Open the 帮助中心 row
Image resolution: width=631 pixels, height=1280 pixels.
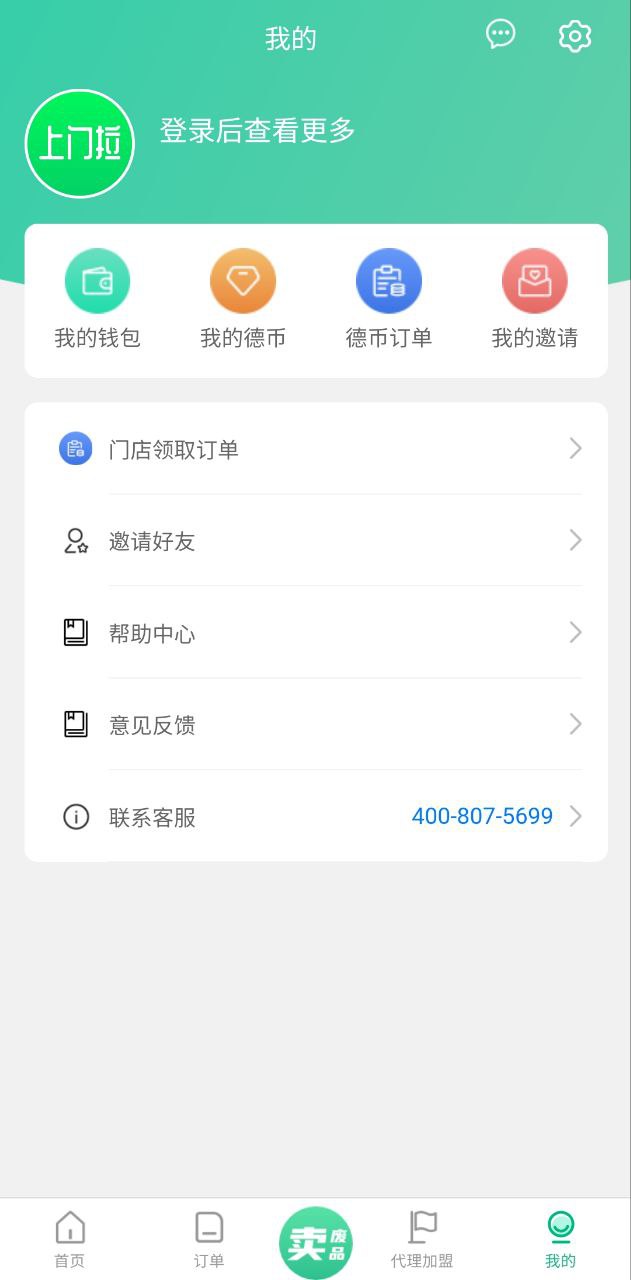click(316, 633)
